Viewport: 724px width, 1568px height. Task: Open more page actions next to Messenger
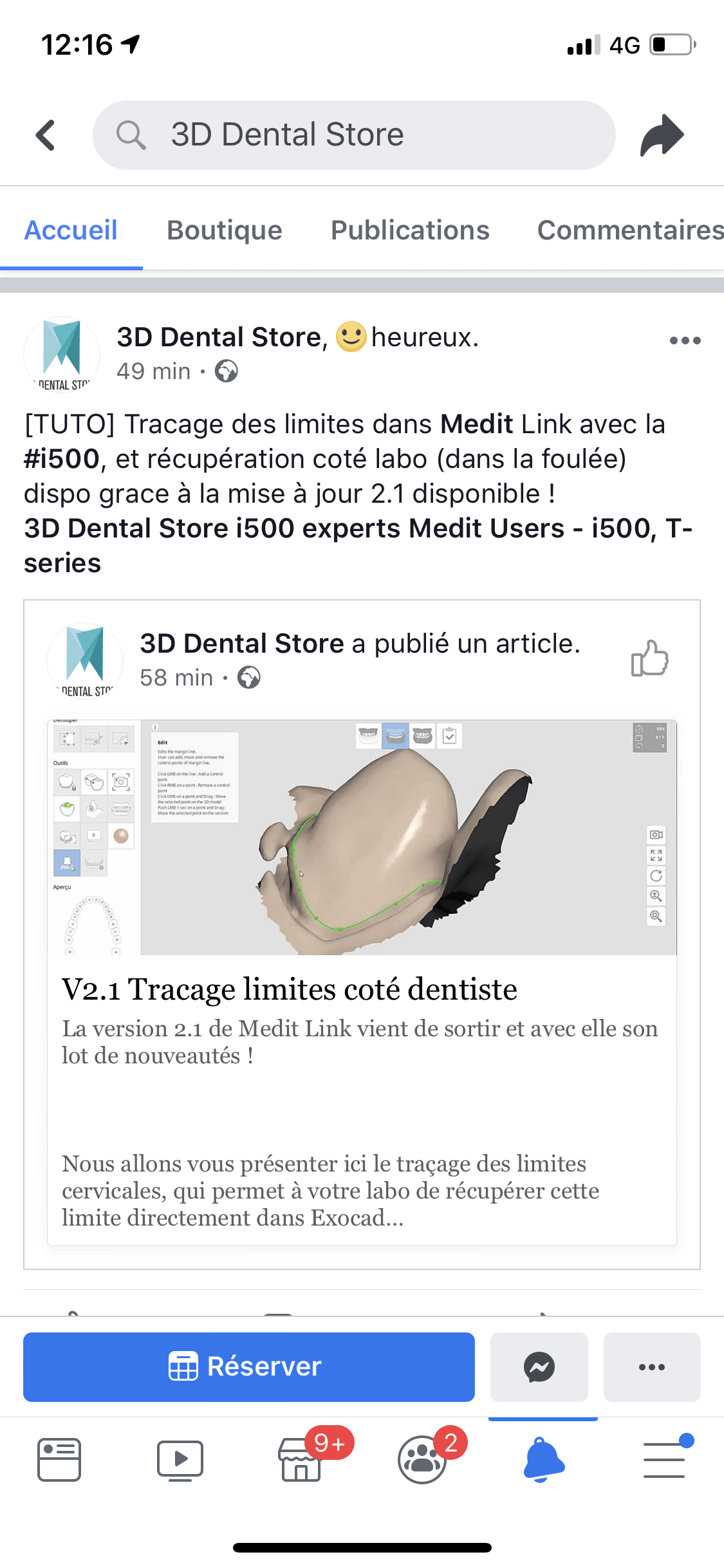pos(651,1367)
